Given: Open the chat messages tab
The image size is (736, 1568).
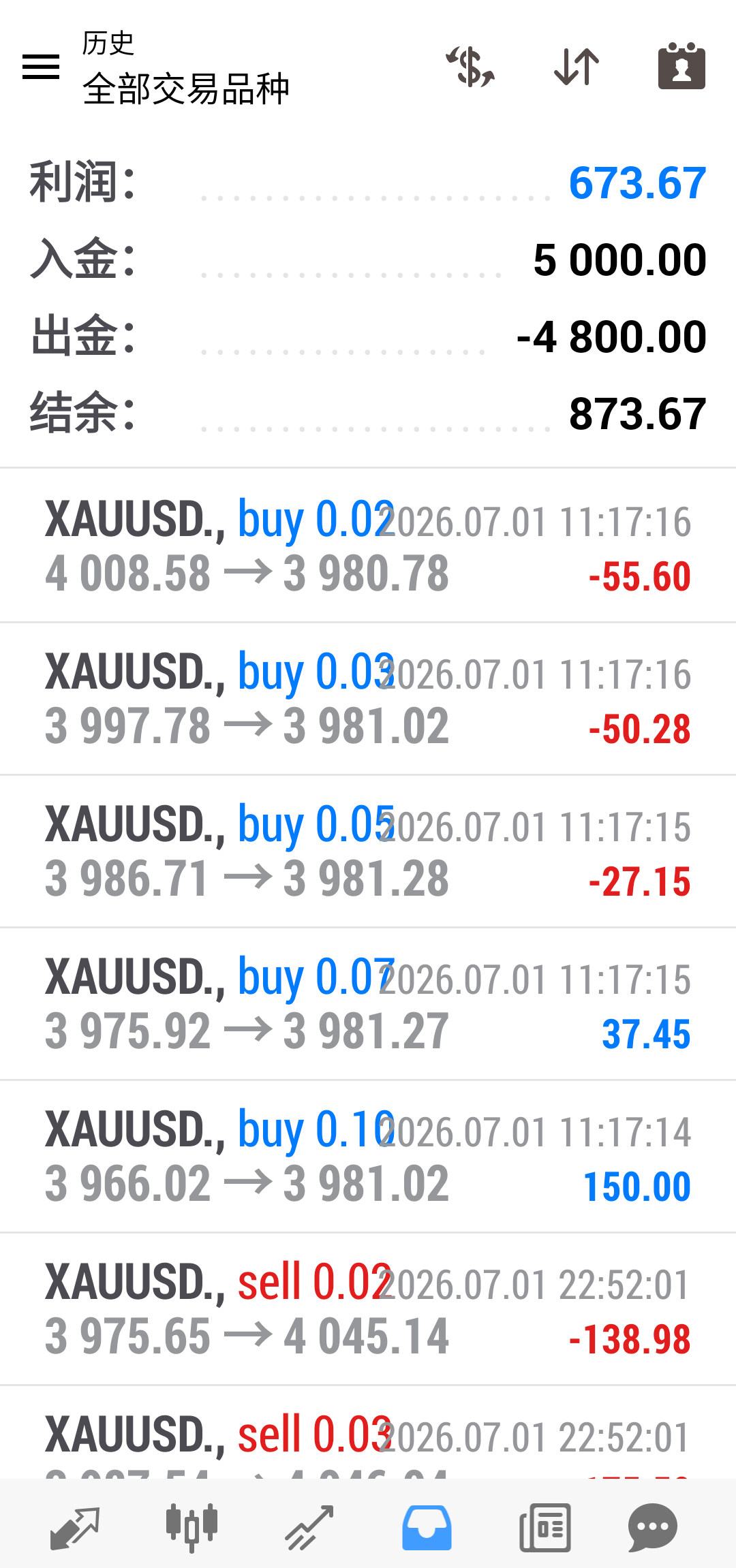Looking at the screenshot, I should [x=653, y=1528].
